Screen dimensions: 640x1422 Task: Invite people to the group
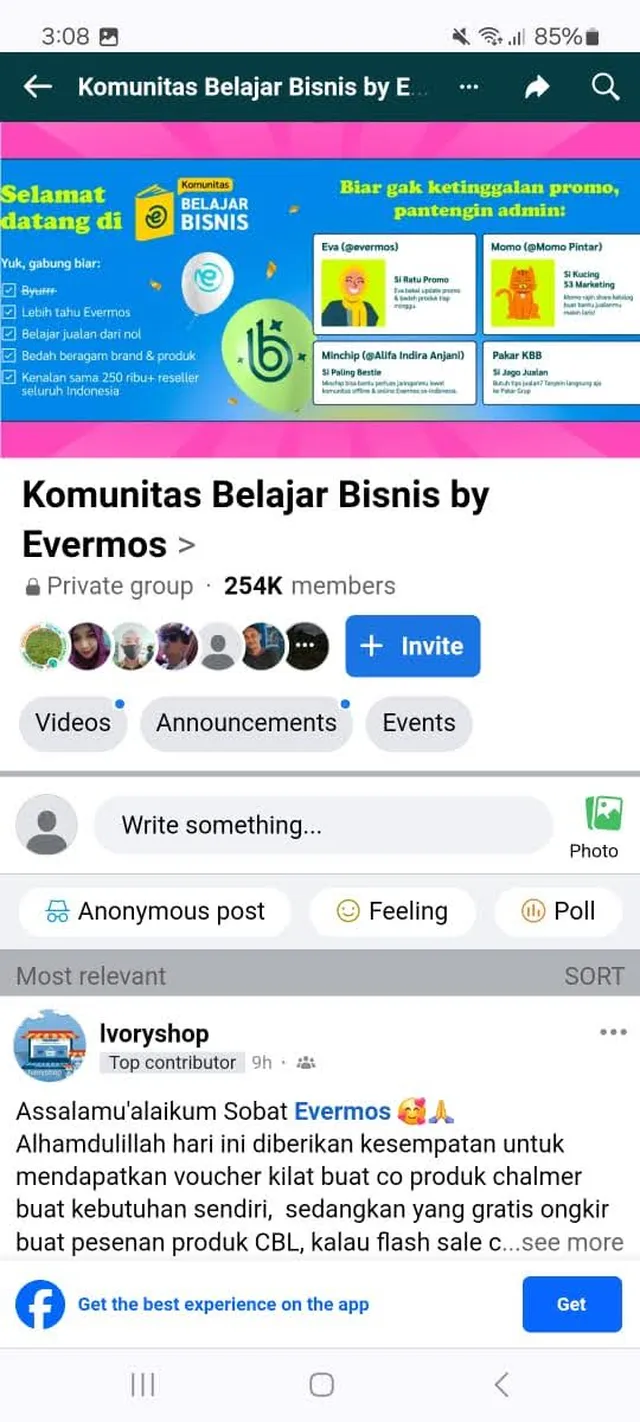pyautogui.click(x=412, y=646)
